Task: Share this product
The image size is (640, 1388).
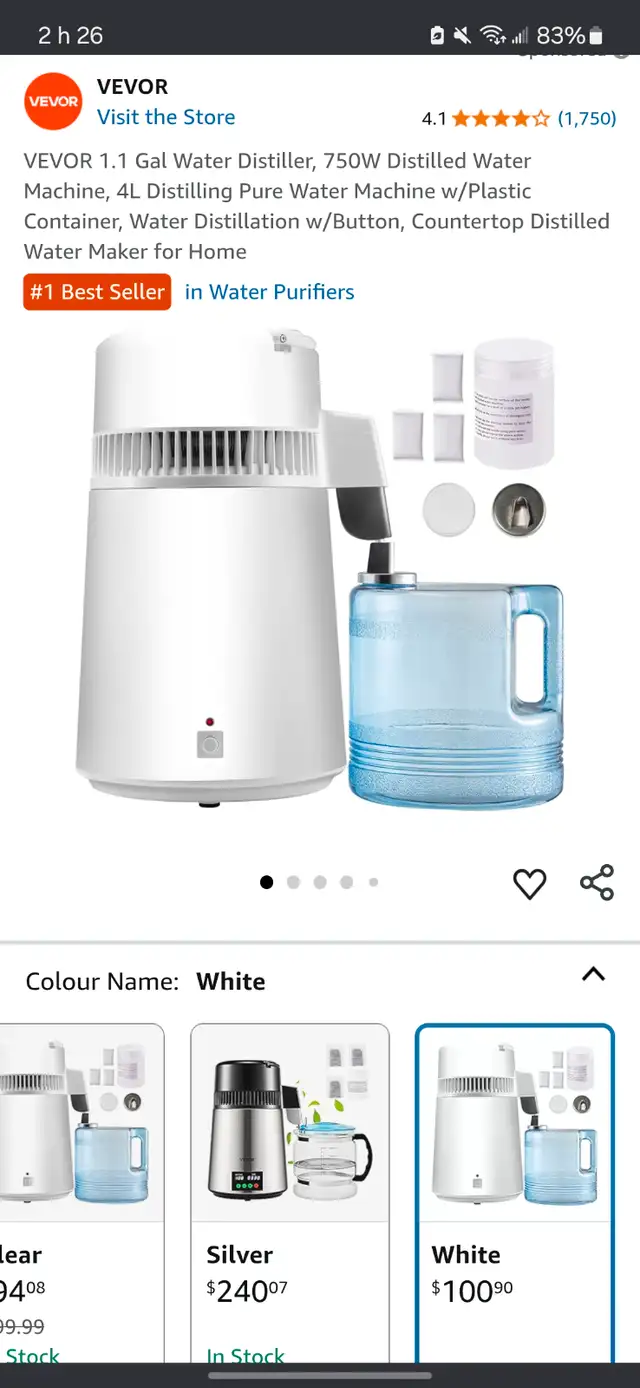Action: click(x=597, y=883)
